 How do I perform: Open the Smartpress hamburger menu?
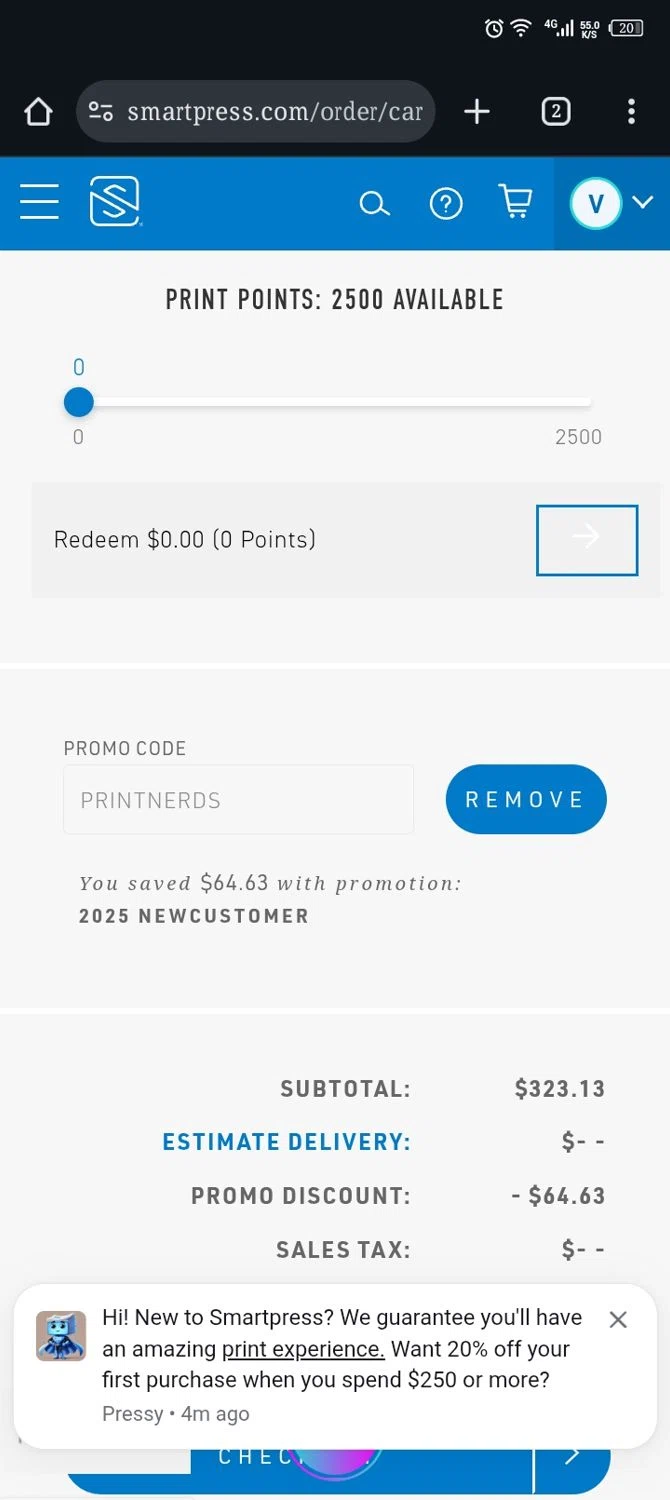click(40, 202)
